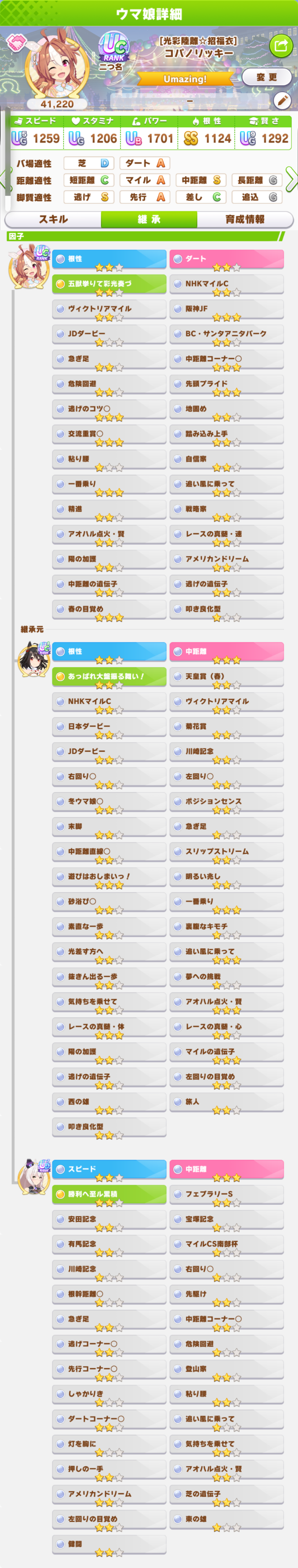
Task: Tap the pink handshake icon at top left
Action: click(15, 43)
